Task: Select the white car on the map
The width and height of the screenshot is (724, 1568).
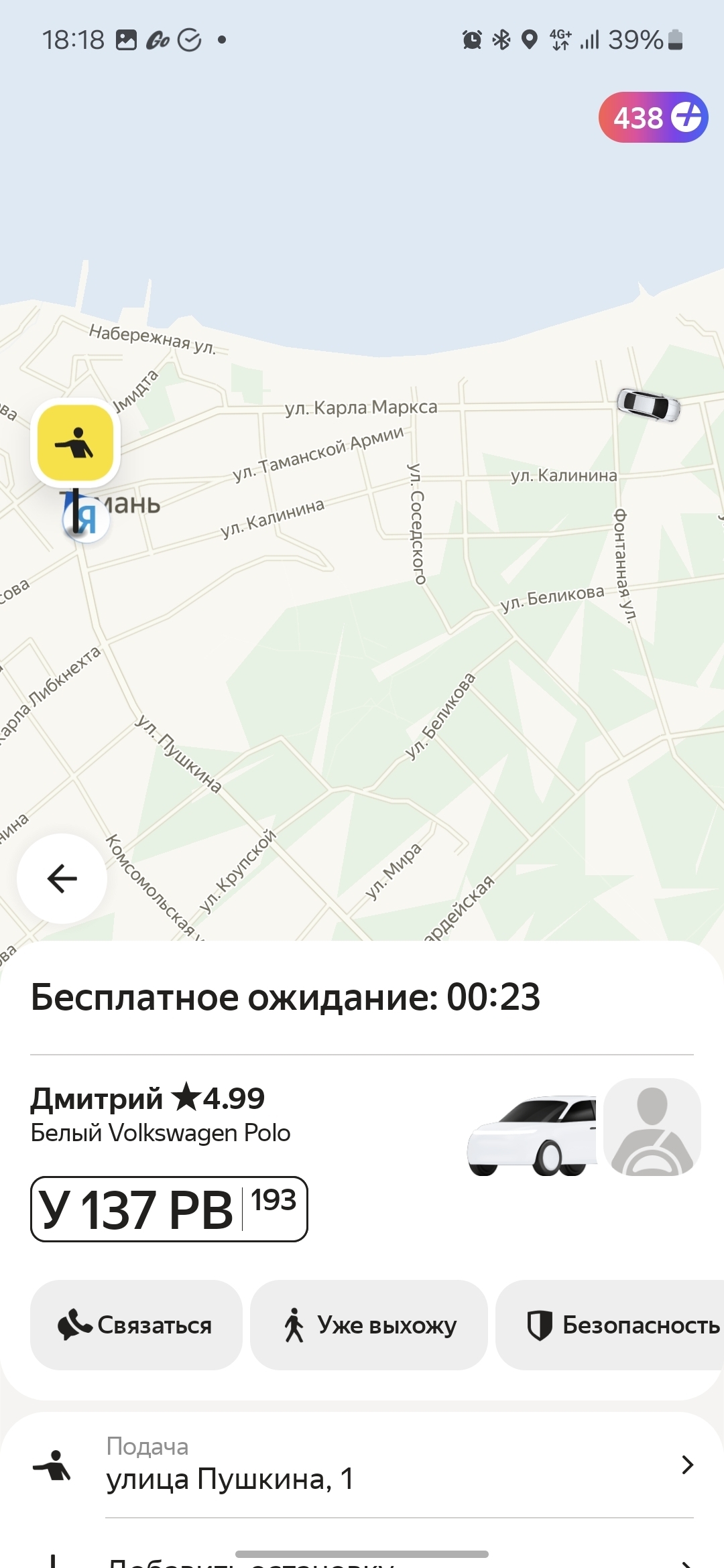Action: click(x=648, y=405)
